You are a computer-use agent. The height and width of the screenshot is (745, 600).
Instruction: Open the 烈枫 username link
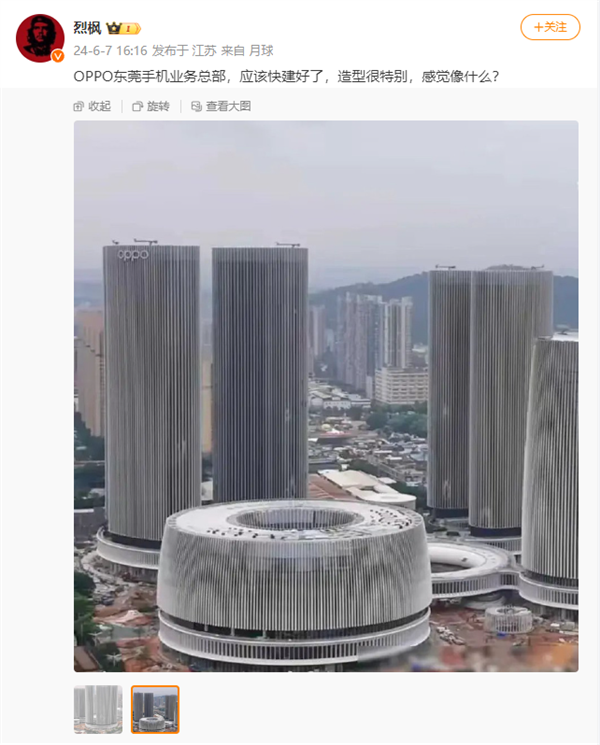tap(89, 28)
